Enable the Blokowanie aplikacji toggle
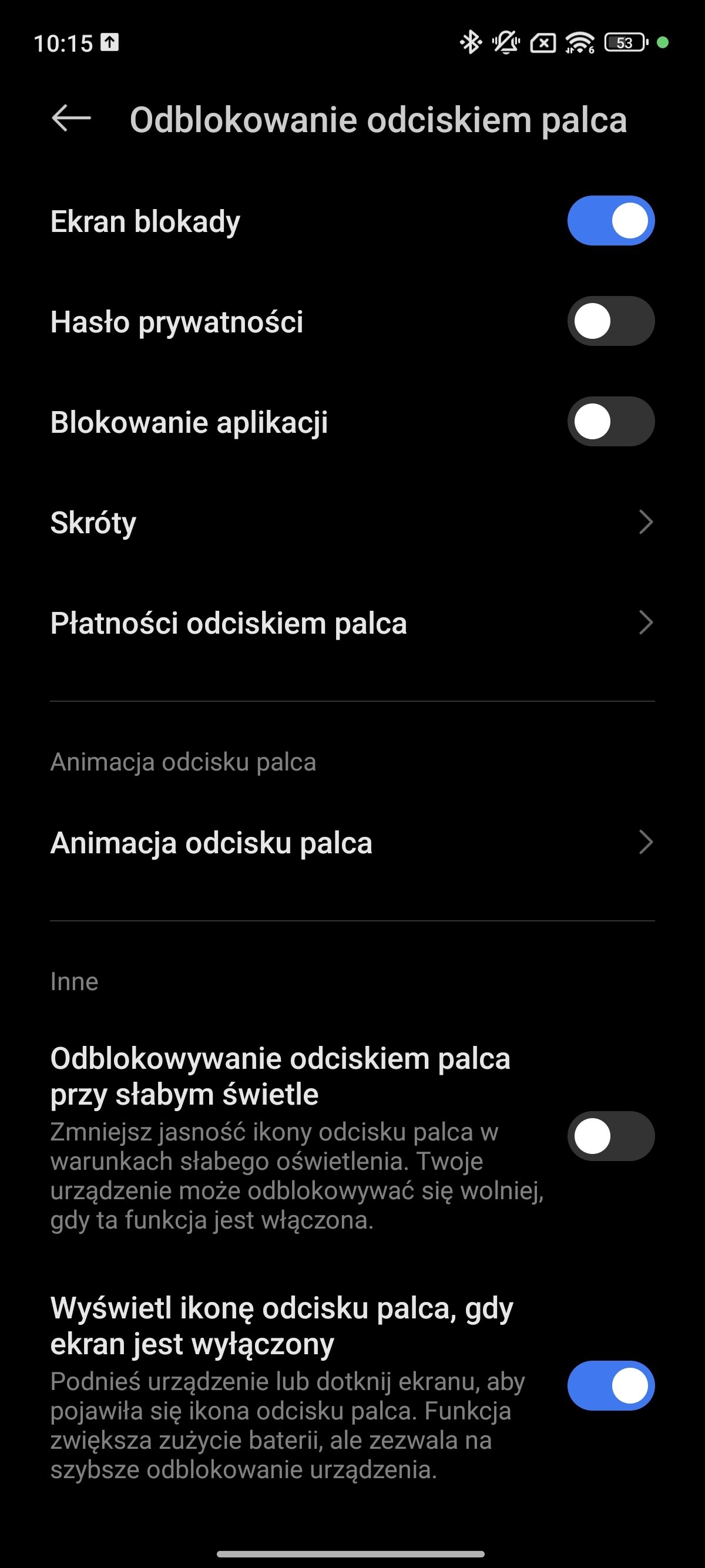The height and width of the screenshot is (1568, 705). (x=610, y=421)
